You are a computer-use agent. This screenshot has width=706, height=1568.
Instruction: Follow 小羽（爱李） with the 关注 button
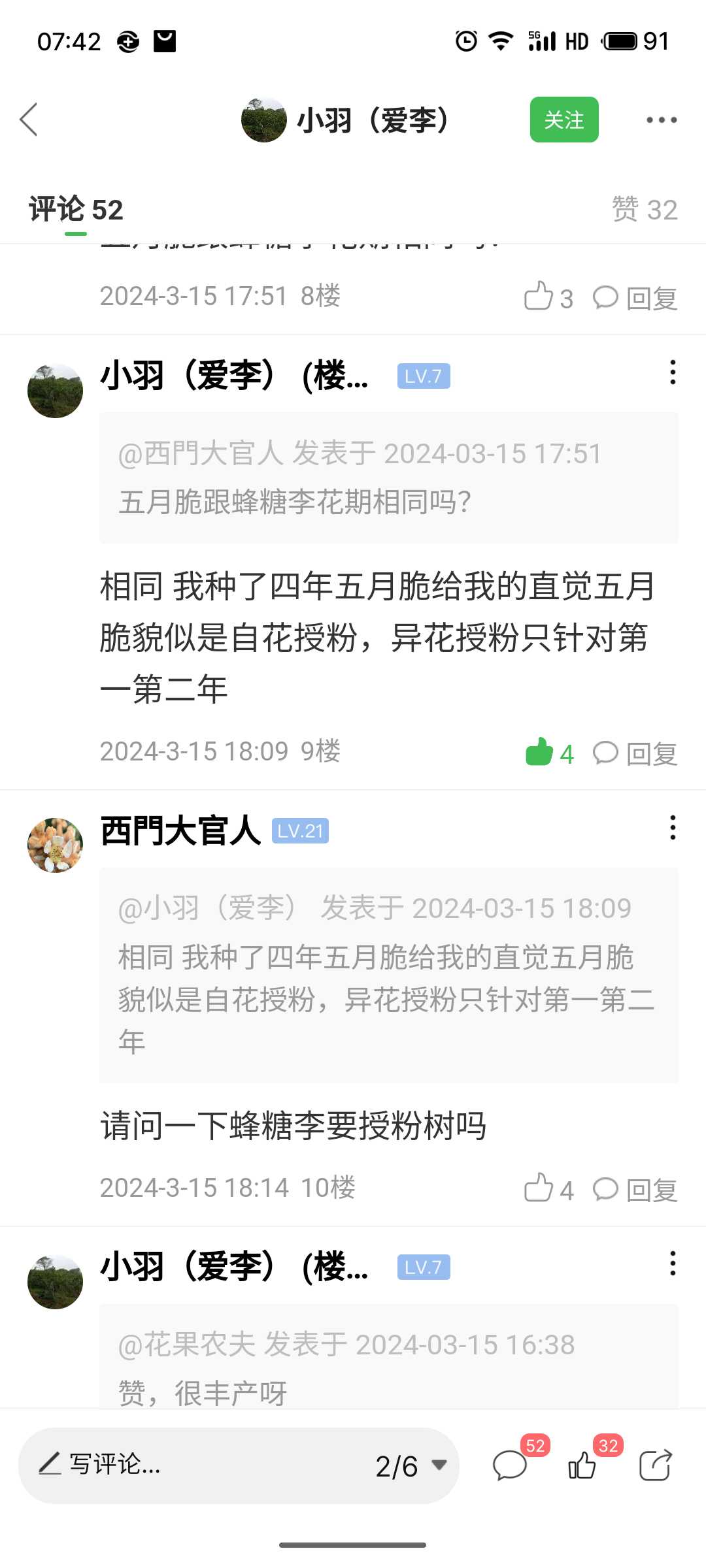[564, 120]
